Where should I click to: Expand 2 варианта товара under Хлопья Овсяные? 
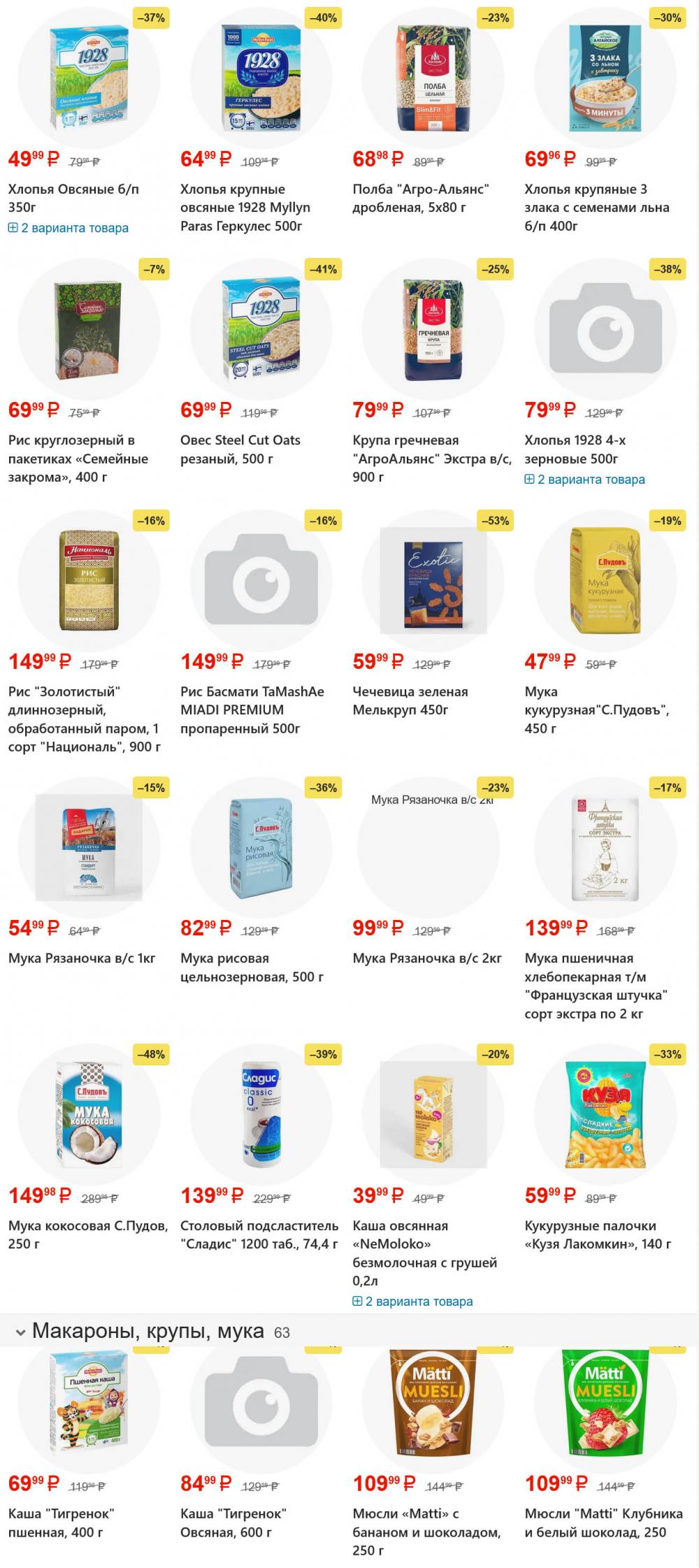[69, 228]
